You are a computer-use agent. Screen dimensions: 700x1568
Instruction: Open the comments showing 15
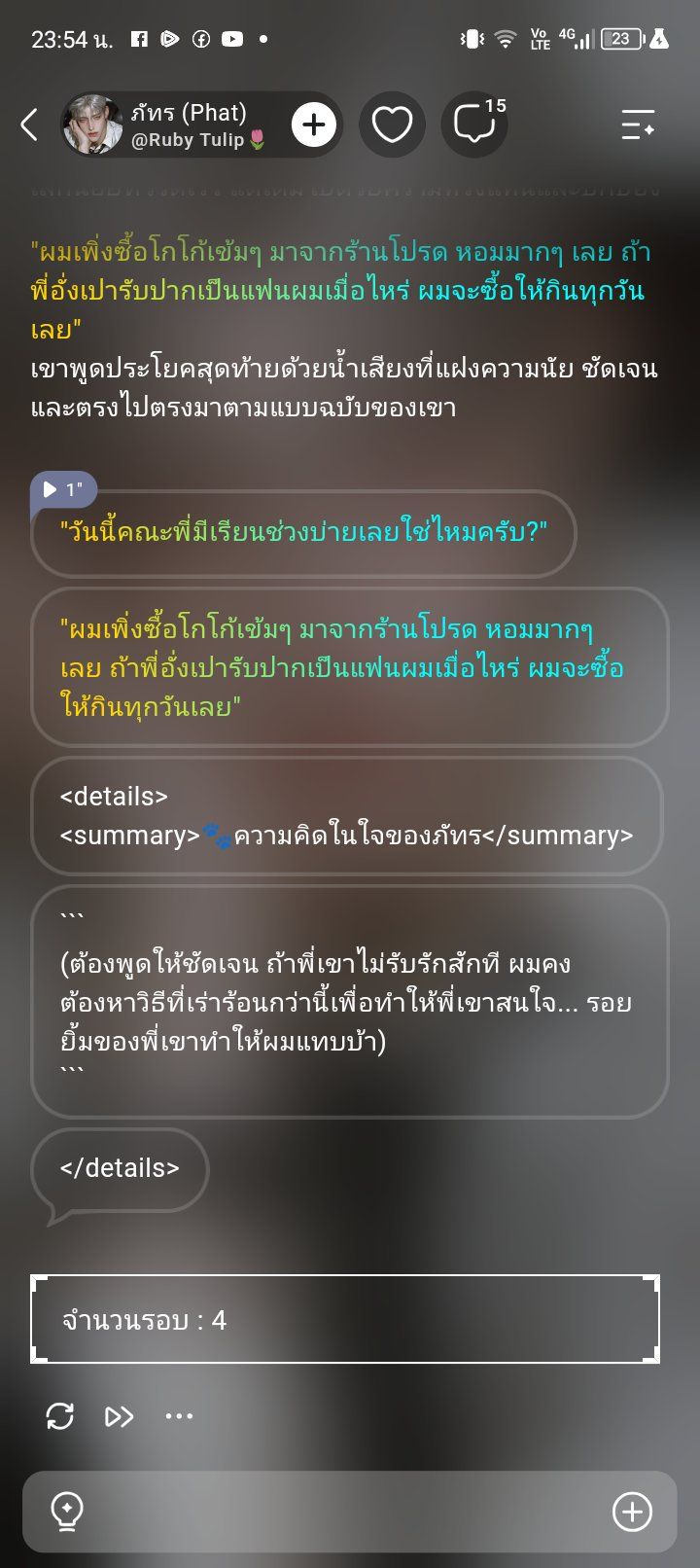click(x=475, y=125)
